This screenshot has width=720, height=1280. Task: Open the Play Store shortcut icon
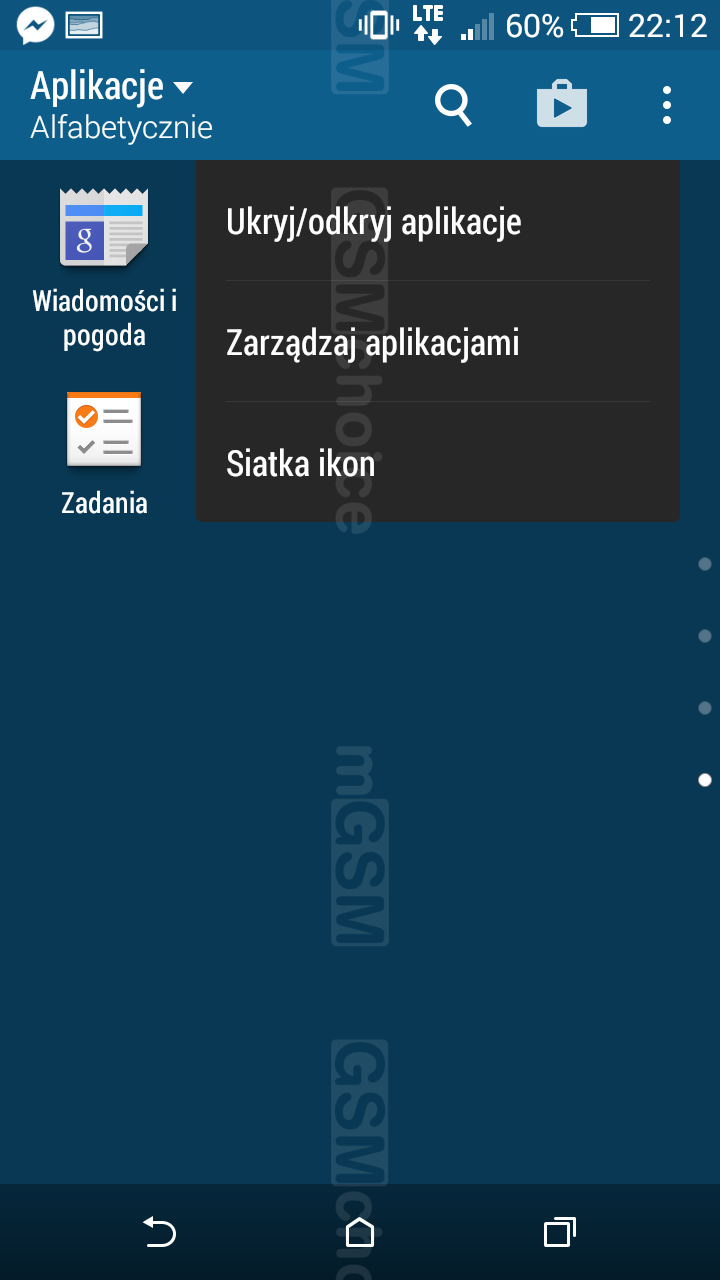click(x=561, y=104)
